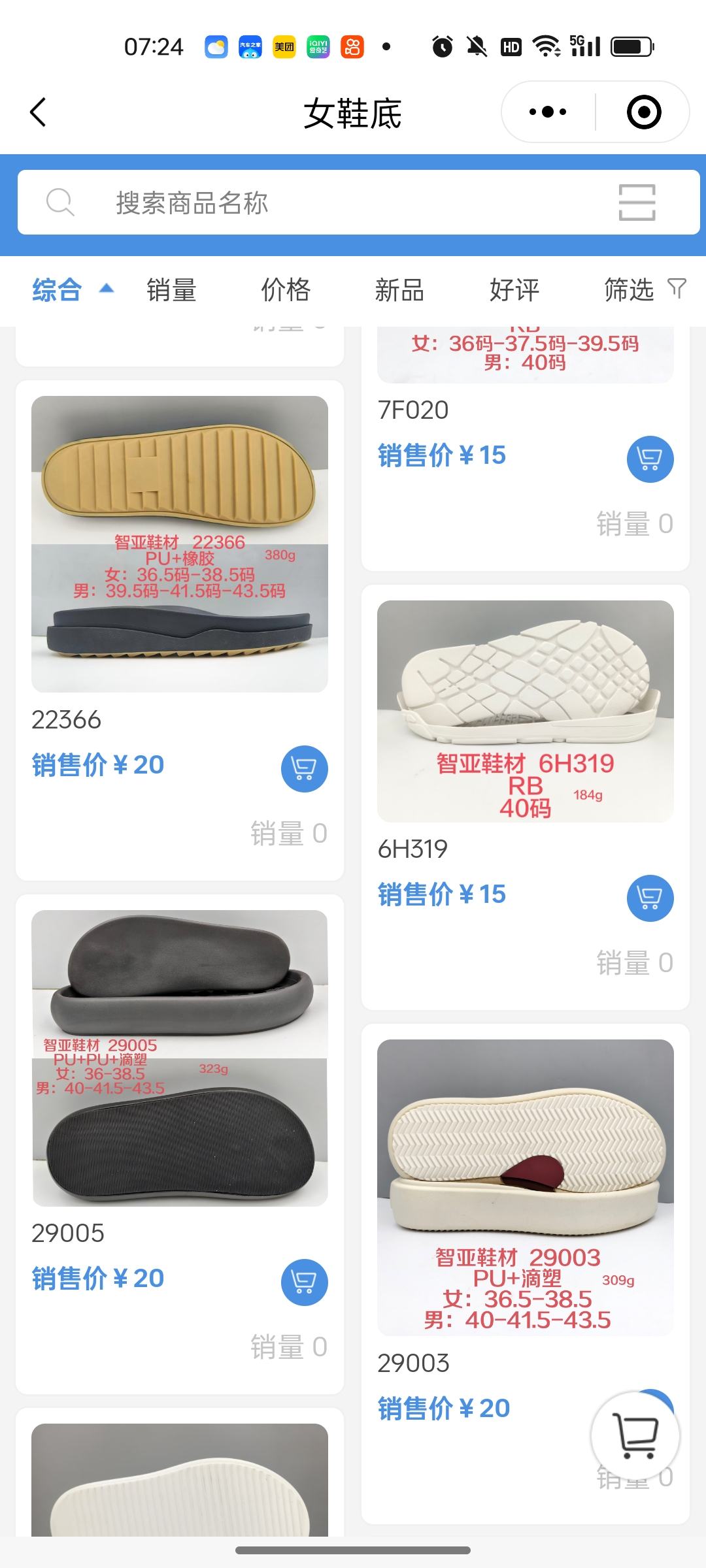The image size is (706, 1568).
Task: Sort products by 销量
Action: click(171, 289)
